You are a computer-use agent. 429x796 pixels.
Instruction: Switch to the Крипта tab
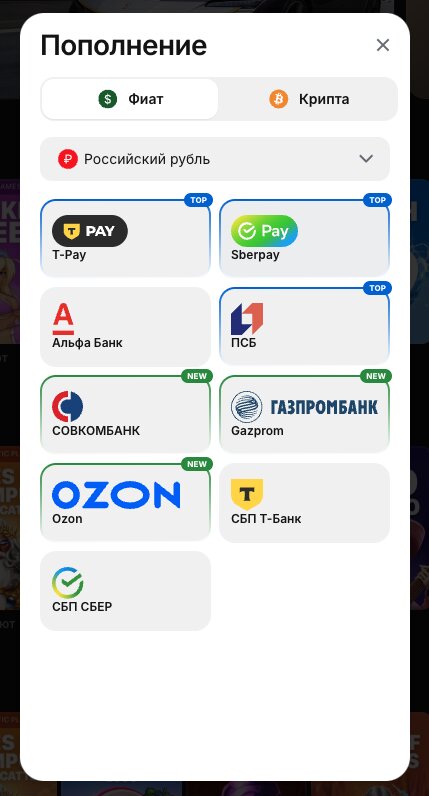coord(309,99)
